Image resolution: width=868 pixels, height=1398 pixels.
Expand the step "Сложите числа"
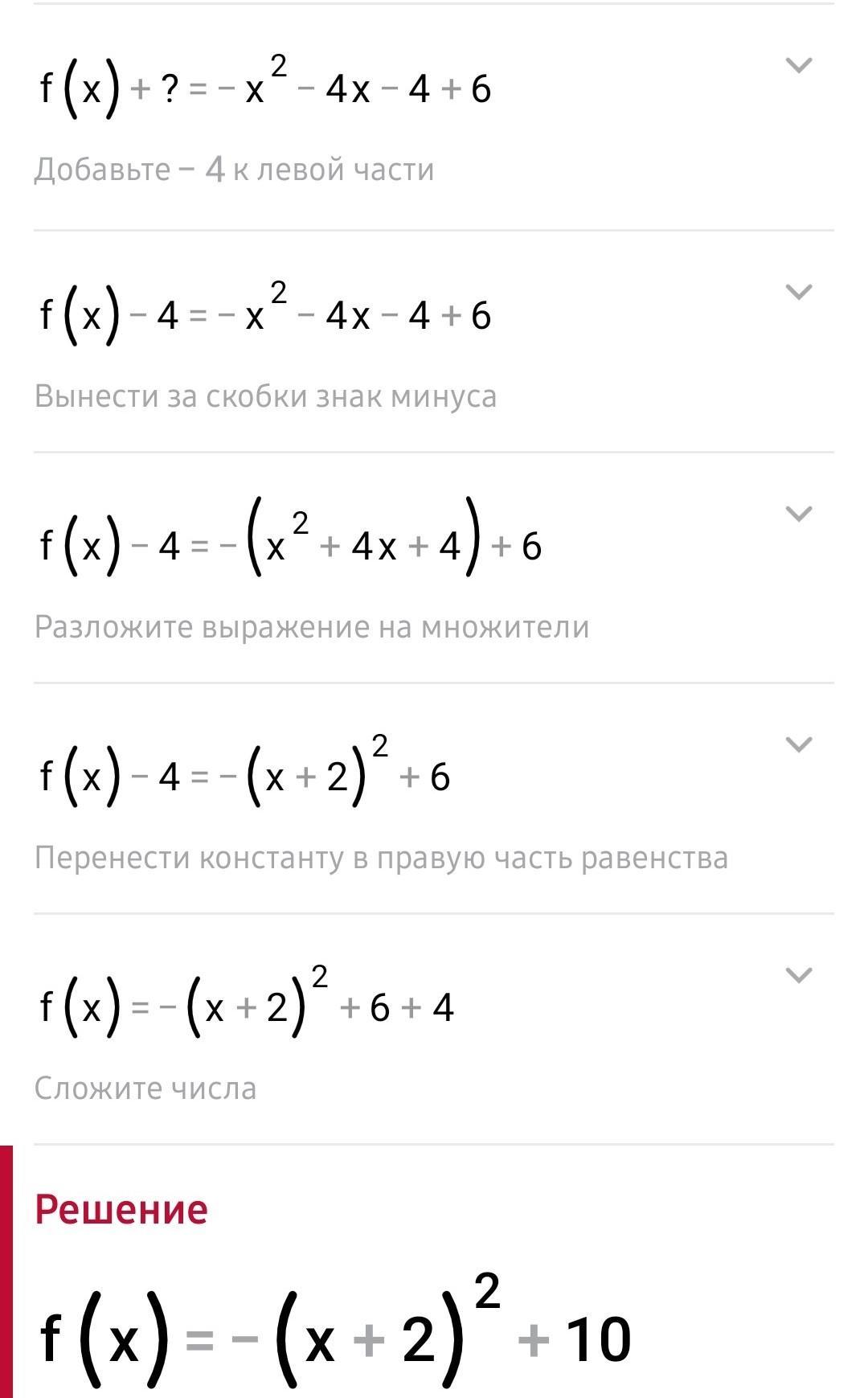[x=797, y=975]
